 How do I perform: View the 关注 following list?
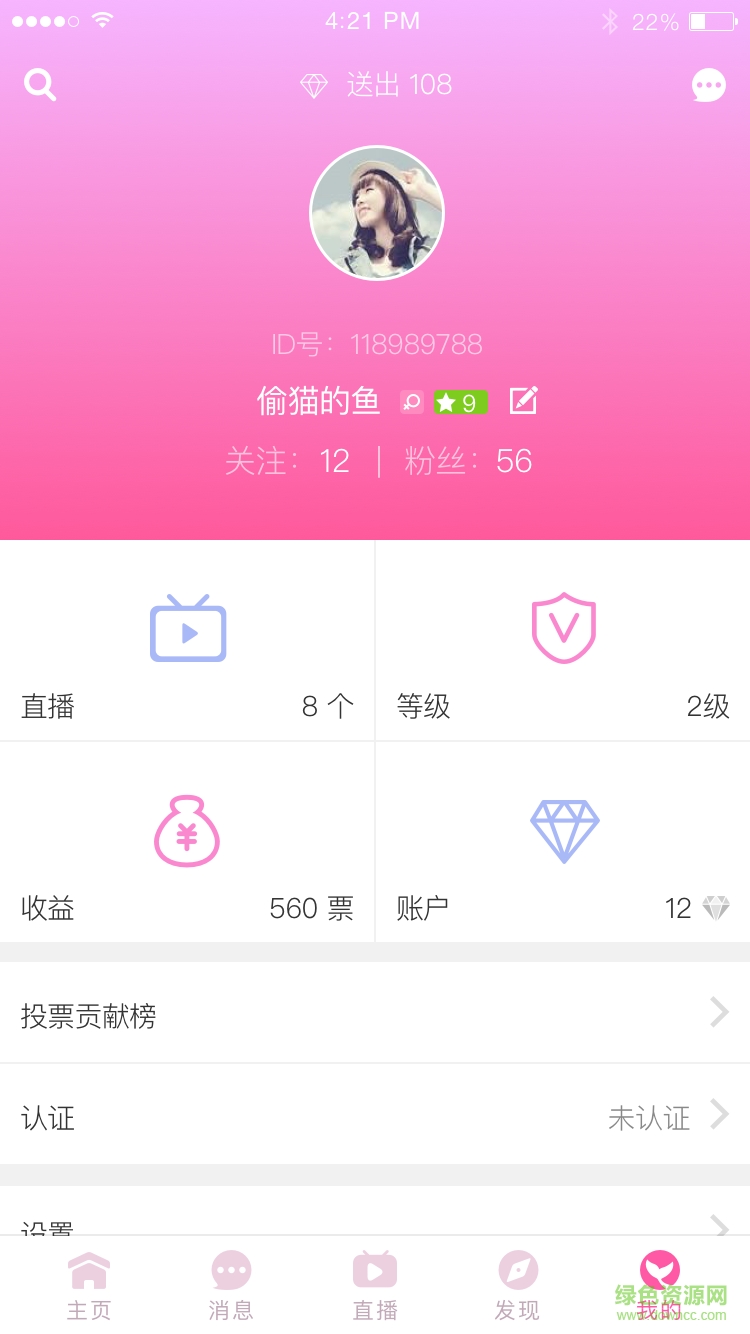pos(288,461)
